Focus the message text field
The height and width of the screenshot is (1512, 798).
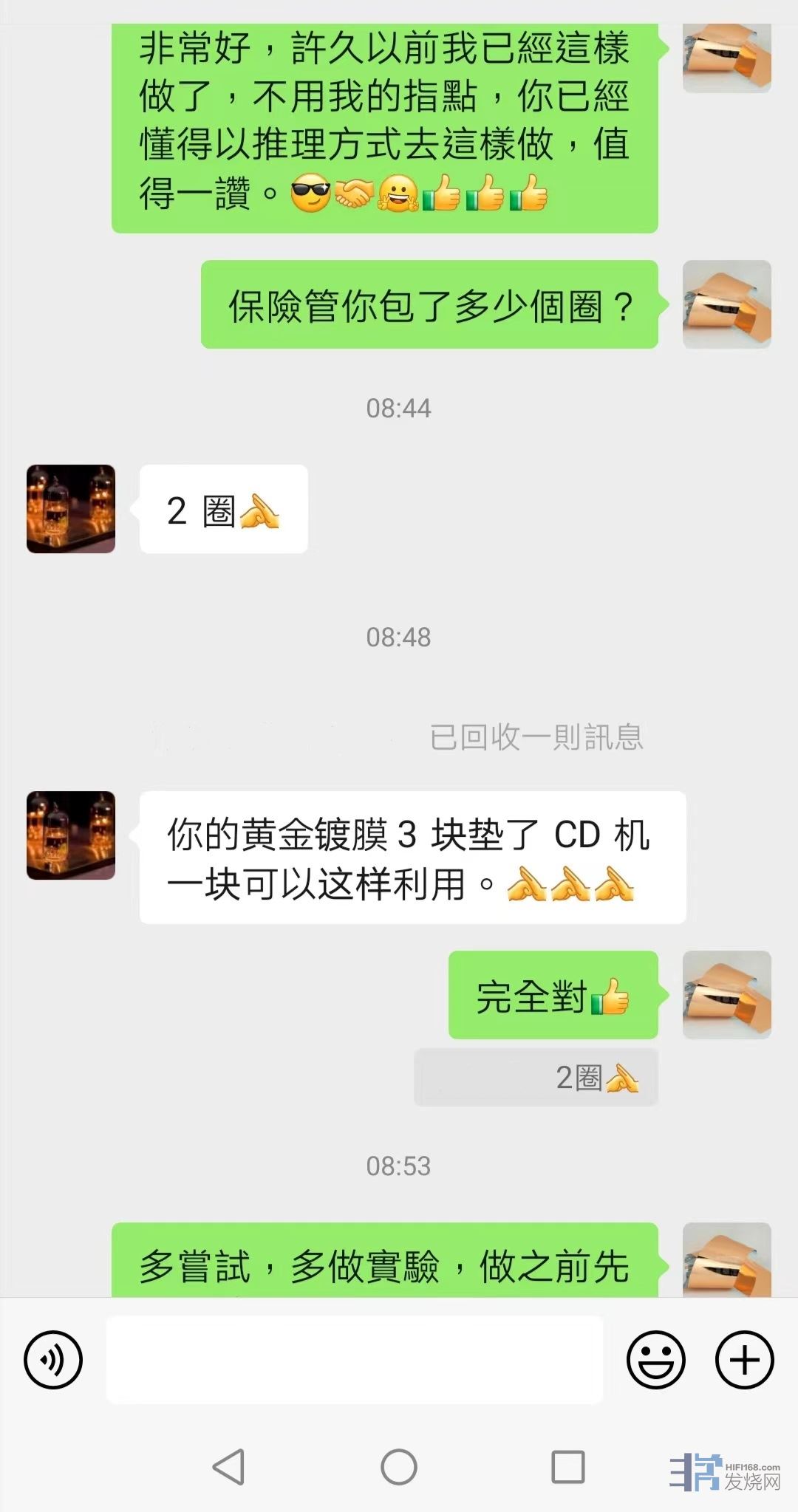point(355,1360)
